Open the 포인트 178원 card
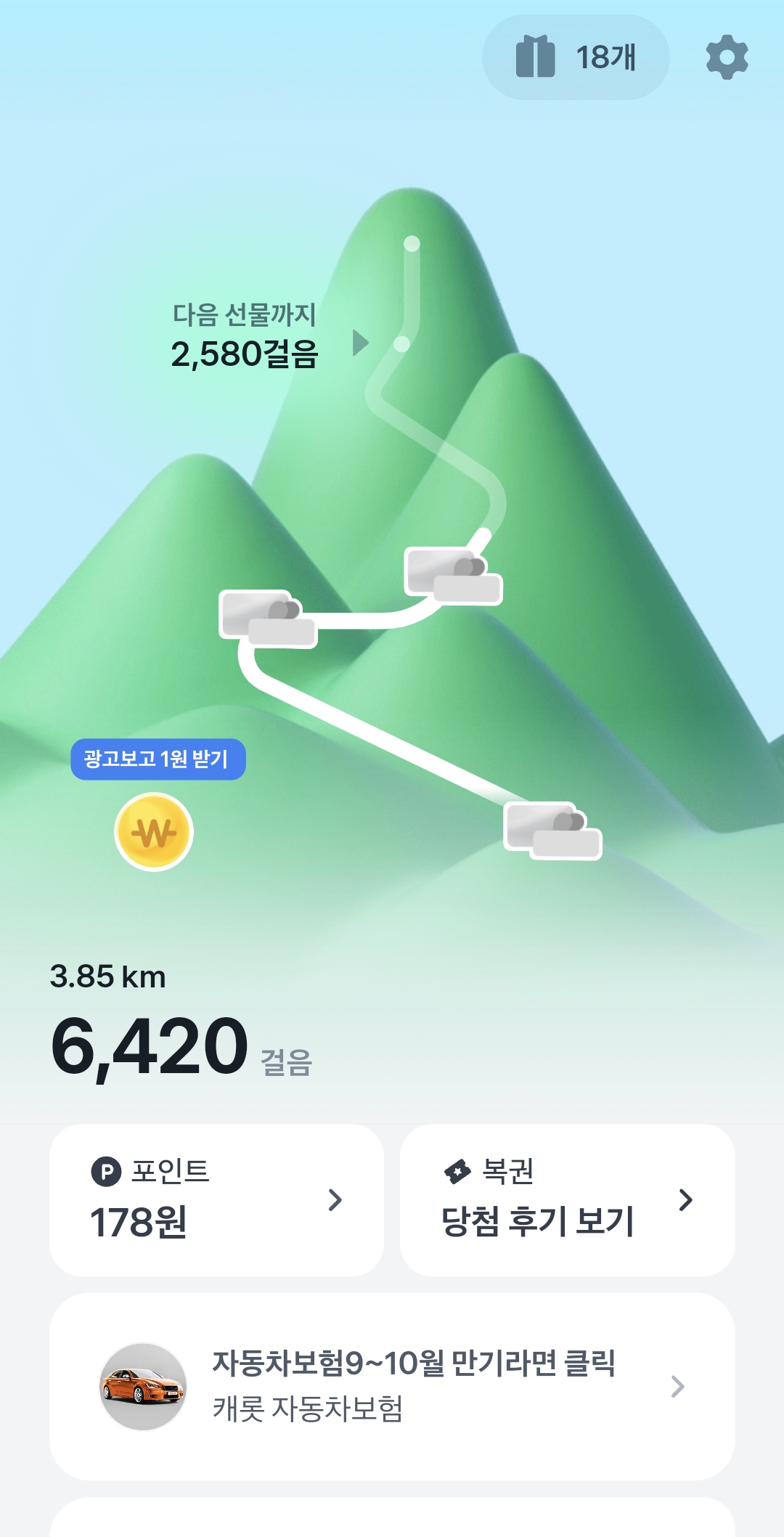Image resolution: width=784 pixels, height=1537 pixels. pos(216,1200)
